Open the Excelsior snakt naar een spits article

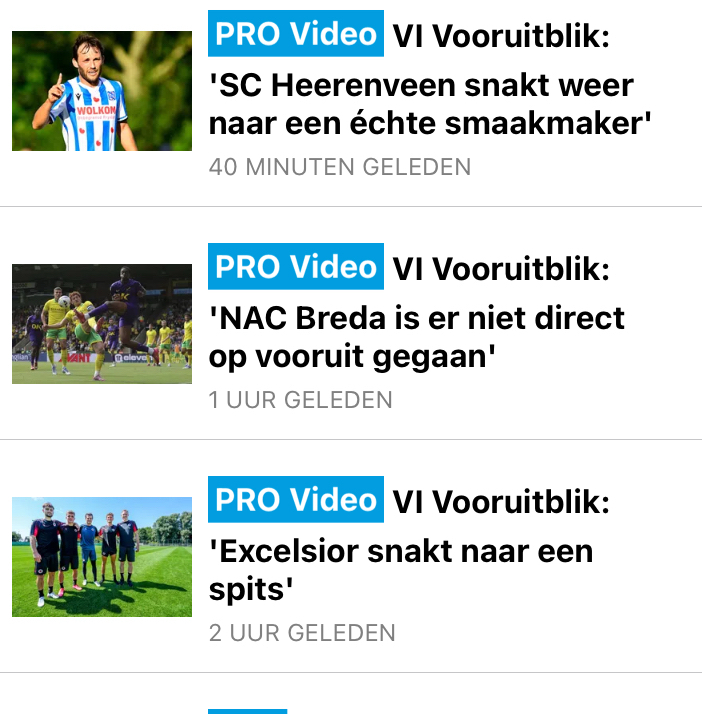pyautogui.click(x=401, y=570)
